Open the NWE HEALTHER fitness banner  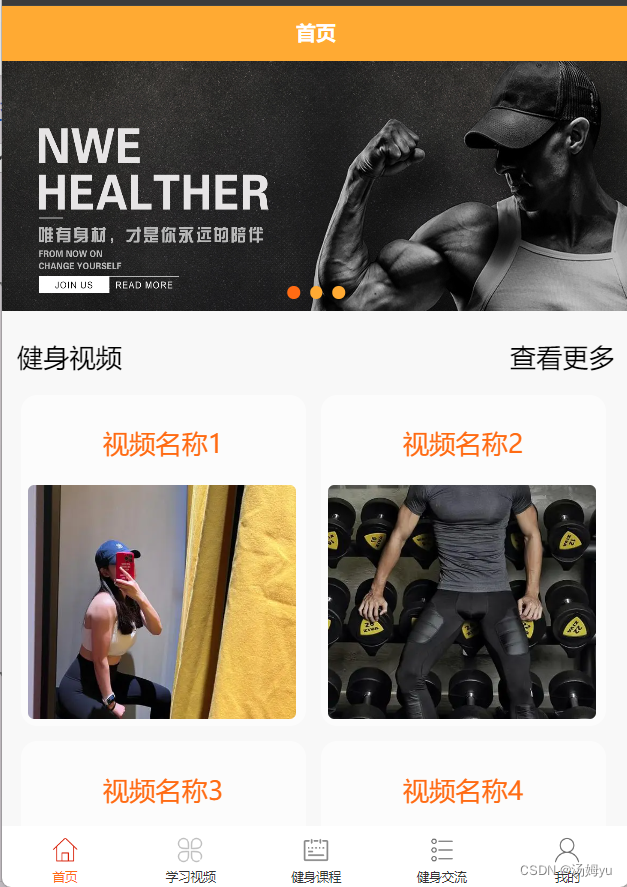point(314,186)
